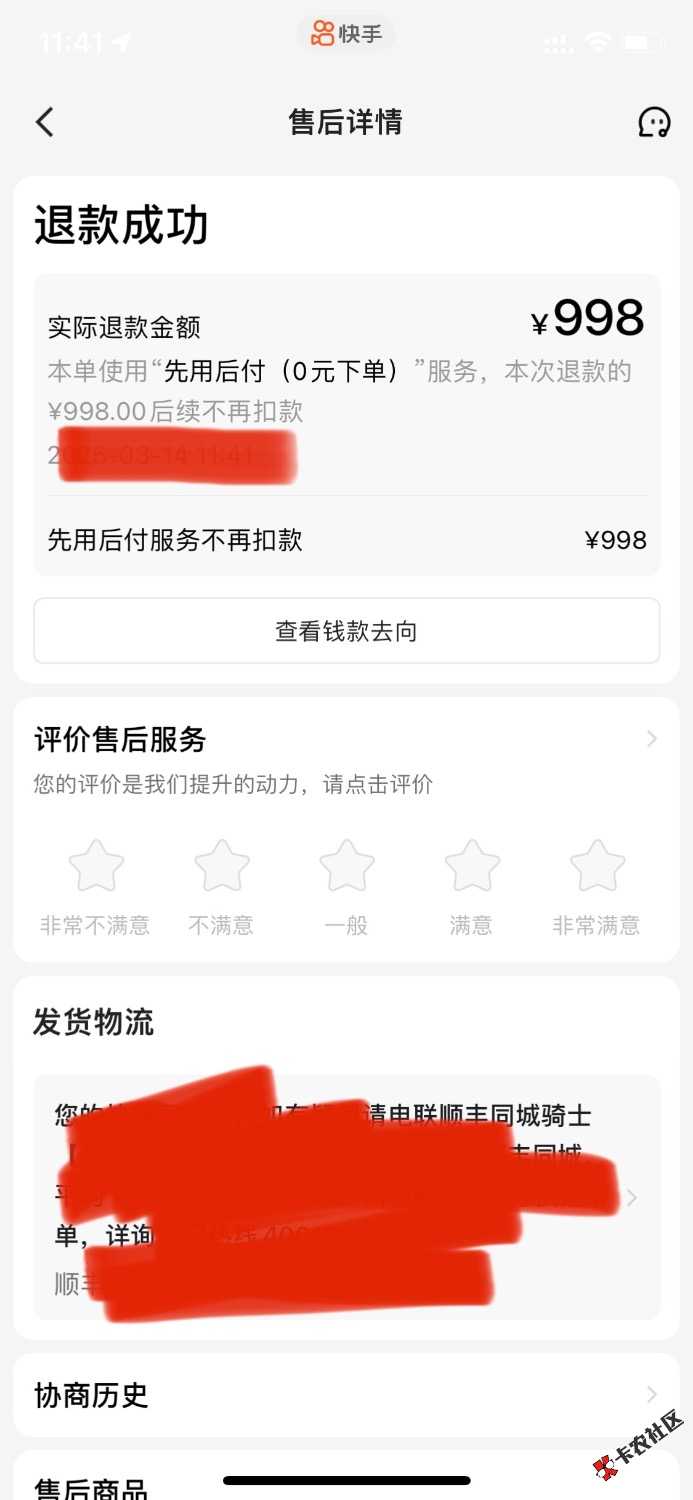The height and width of the screenshot is (1500, 693).
Task: Rate service as 不满意
Action: click(221, 867)
